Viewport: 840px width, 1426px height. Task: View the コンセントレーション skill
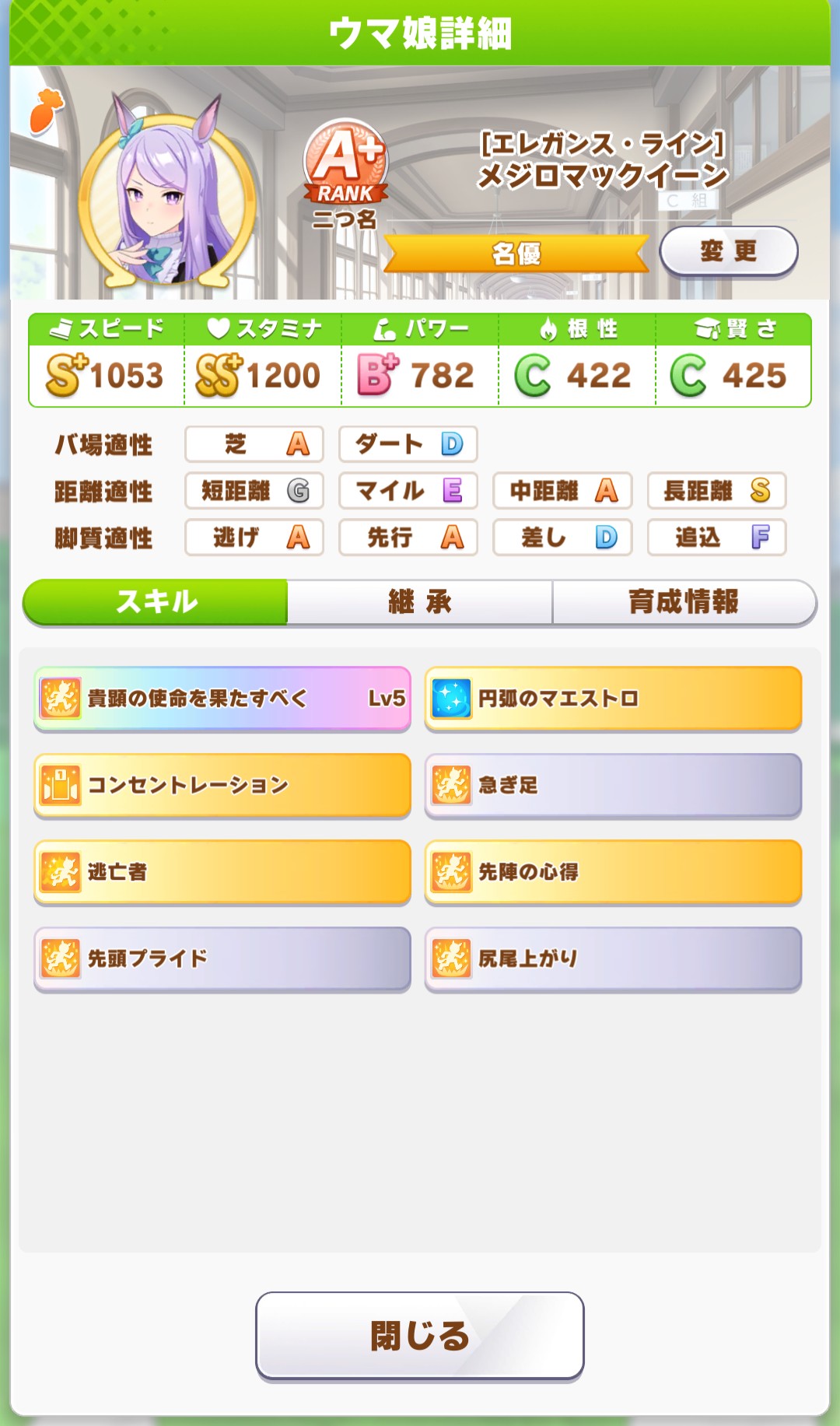pos(222,785)
